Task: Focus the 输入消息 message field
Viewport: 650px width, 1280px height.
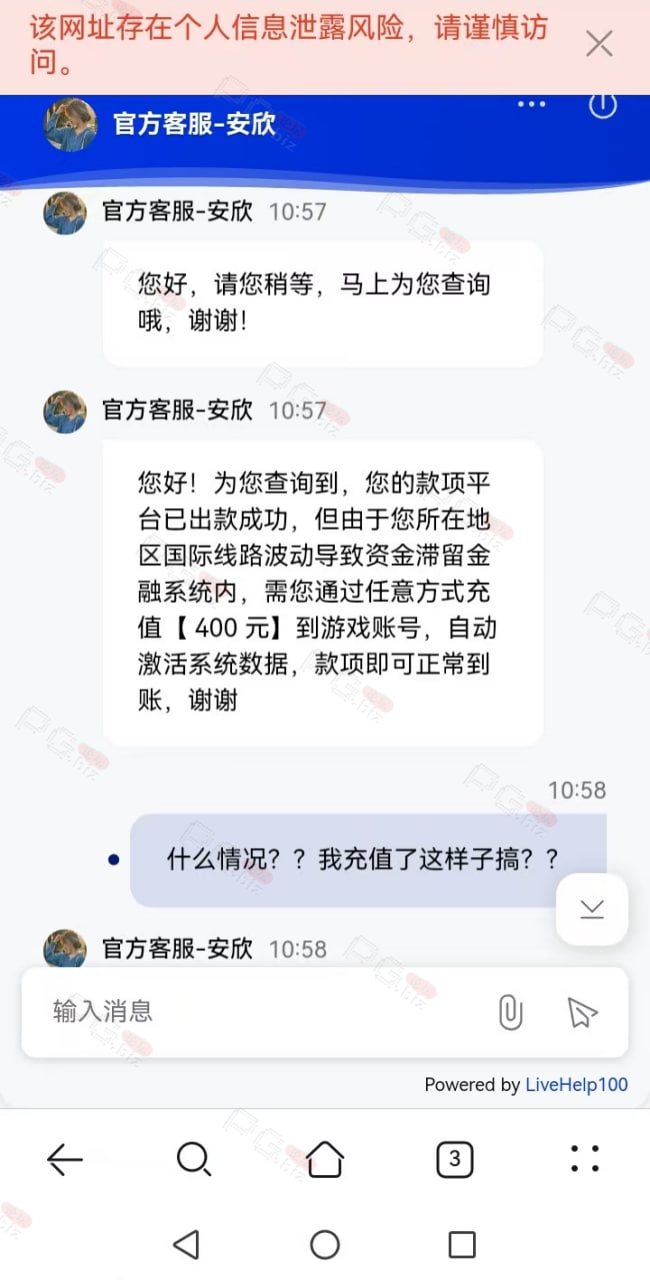Action: pos(260,1011)
